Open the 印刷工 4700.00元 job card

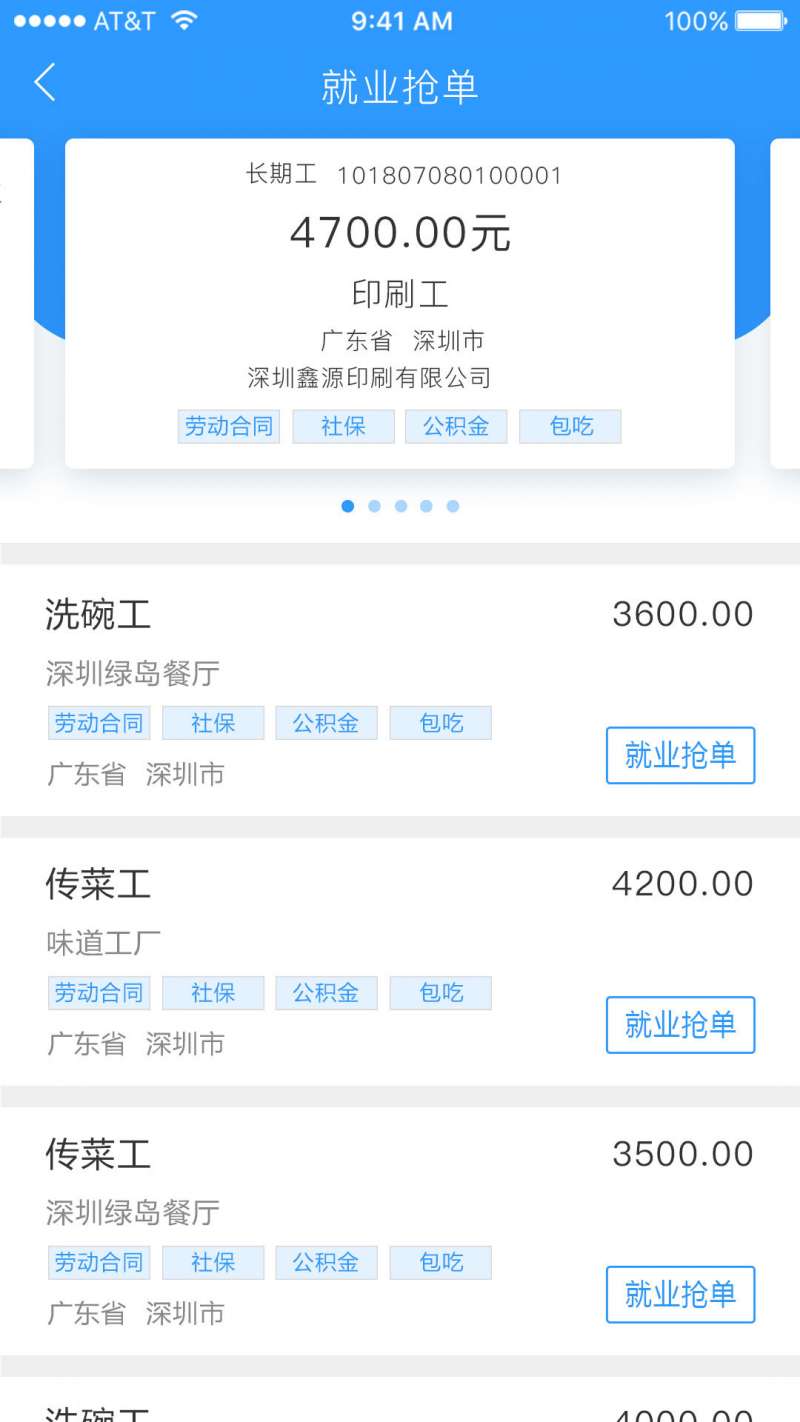click(x=400, y=303)
